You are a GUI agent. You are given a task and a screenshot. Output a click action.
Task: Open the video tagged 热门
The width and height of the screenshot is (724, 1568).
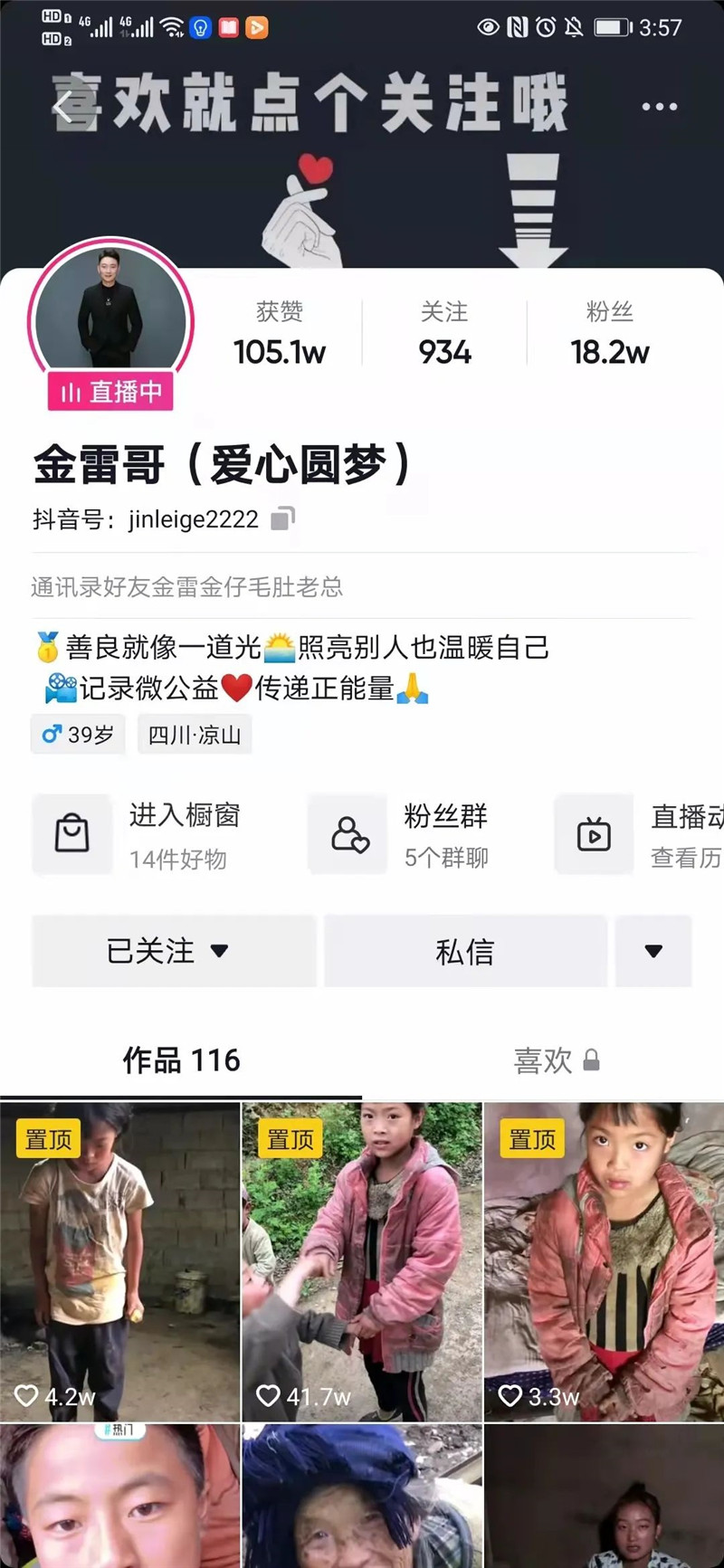[x=119, y=1497]
